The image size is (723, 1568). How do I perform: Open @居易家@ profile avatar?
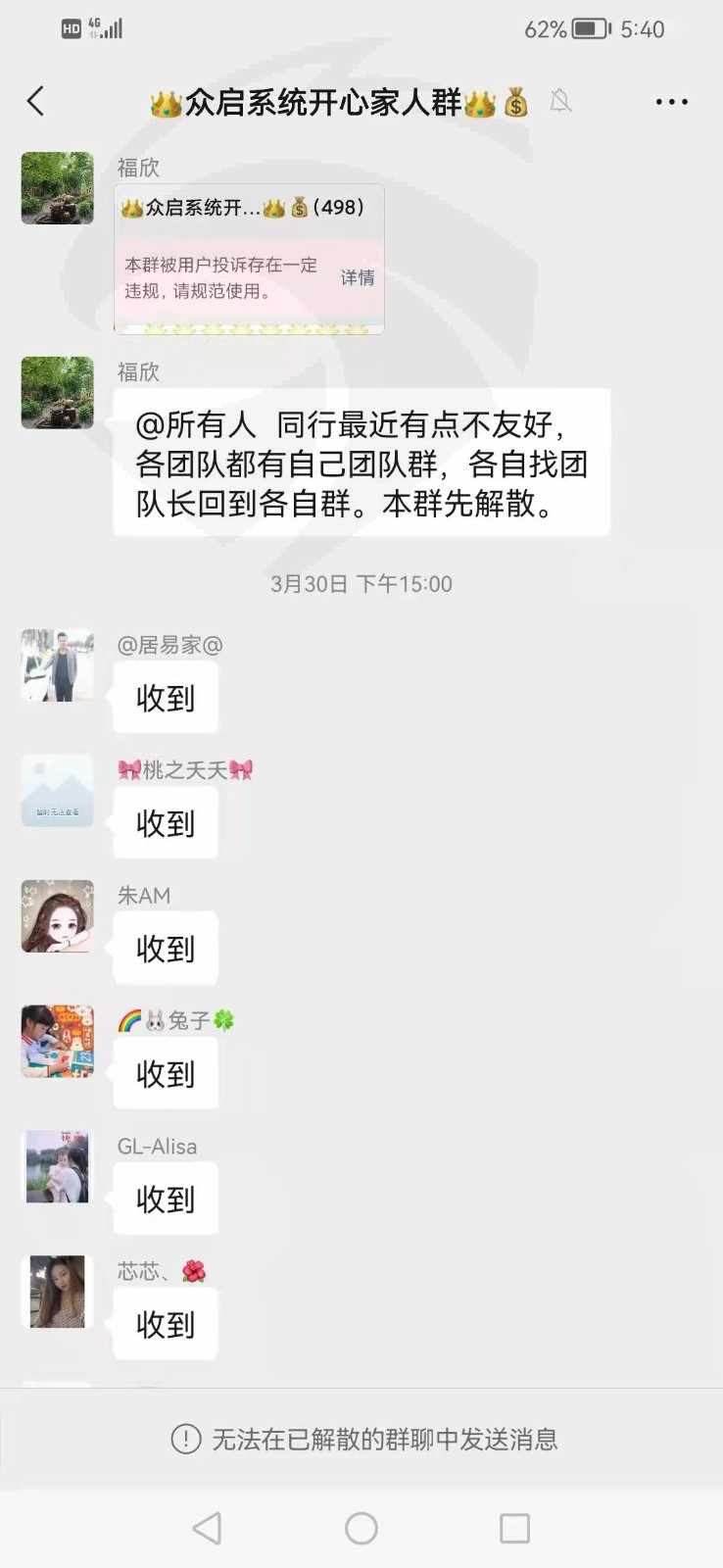click(x=58, y=665)
